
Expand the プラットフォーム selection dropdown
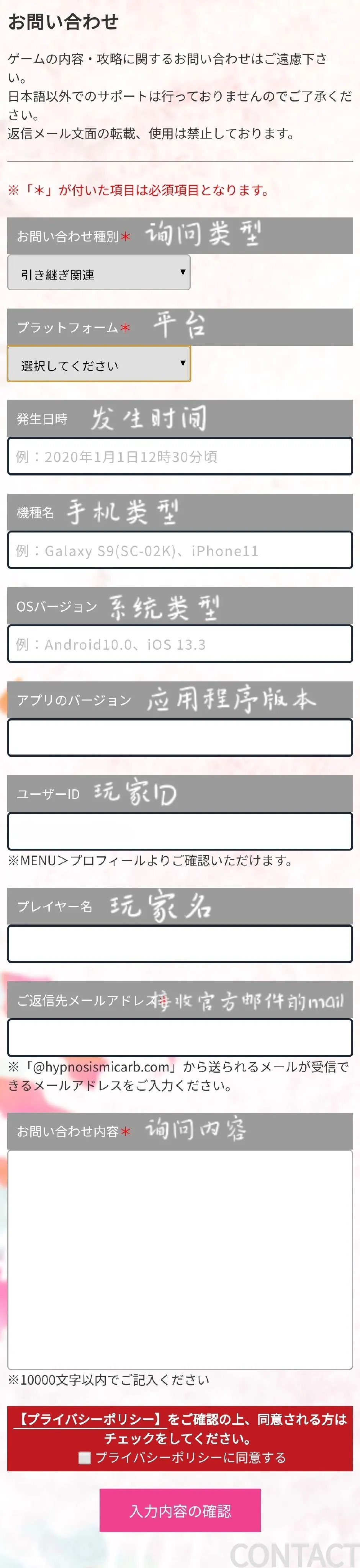(99, 364)
